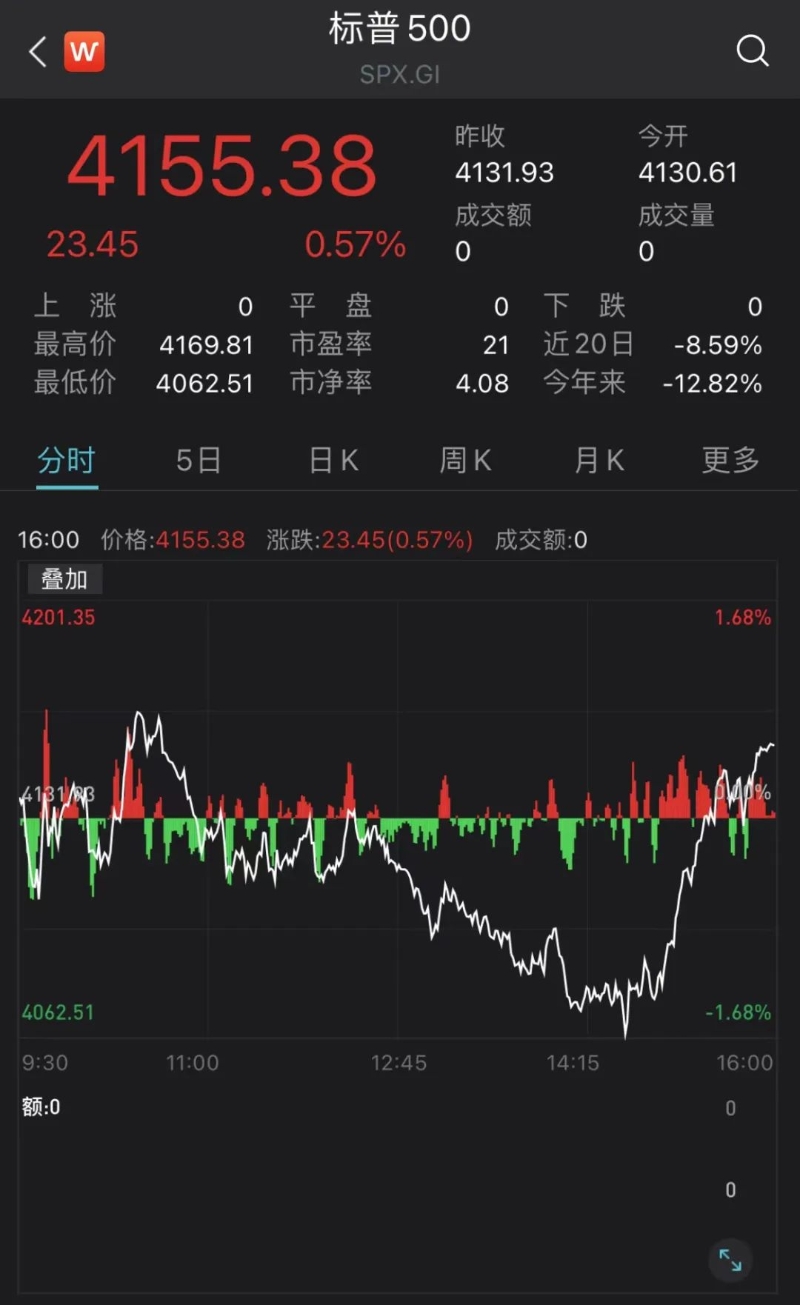Expand the chart to full screen
Image resolution: width=800 pixels, height=1305 pixels.
point(730,1260)
